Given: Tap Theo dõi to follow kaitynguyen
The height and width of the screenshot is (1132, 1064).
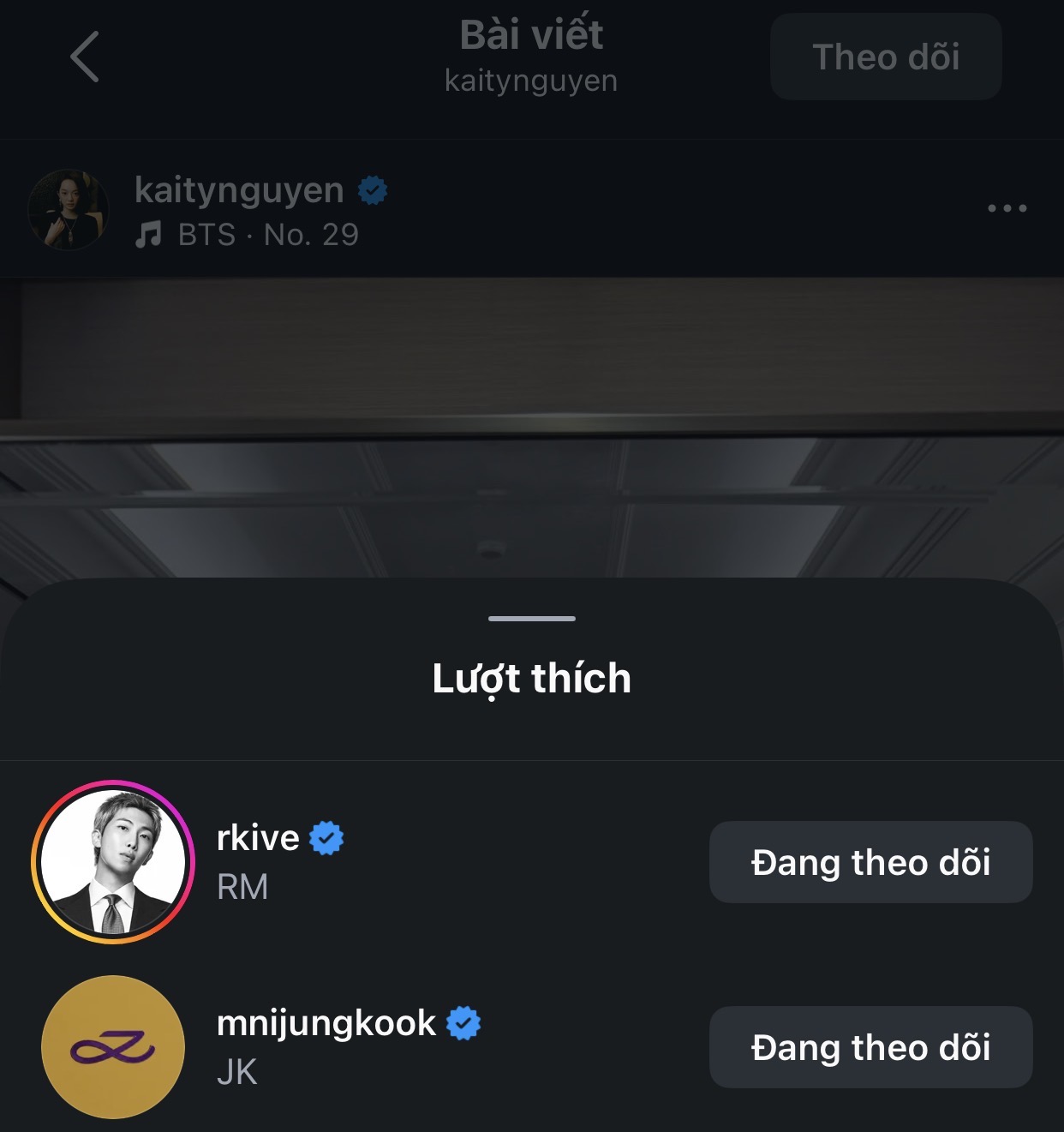Looking at the screenshot, I should pyautogui.click(x=885, y=57).
